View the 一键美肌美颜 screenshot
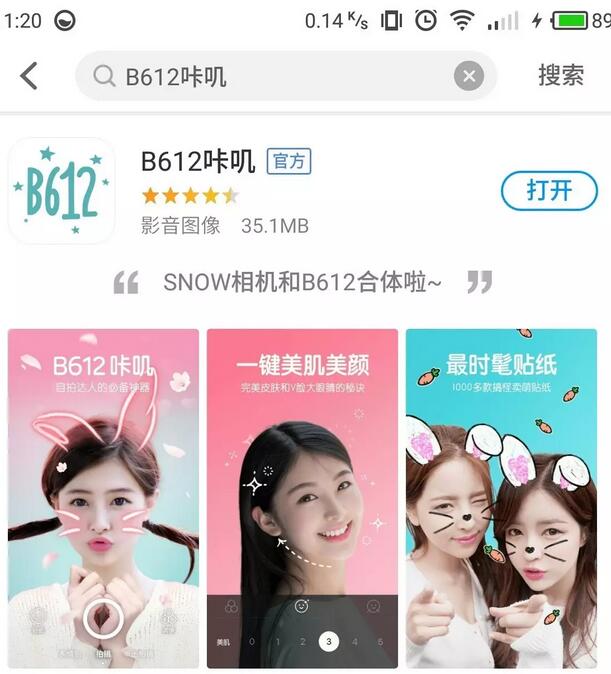The image size is (611, 674). click(302, 497)
